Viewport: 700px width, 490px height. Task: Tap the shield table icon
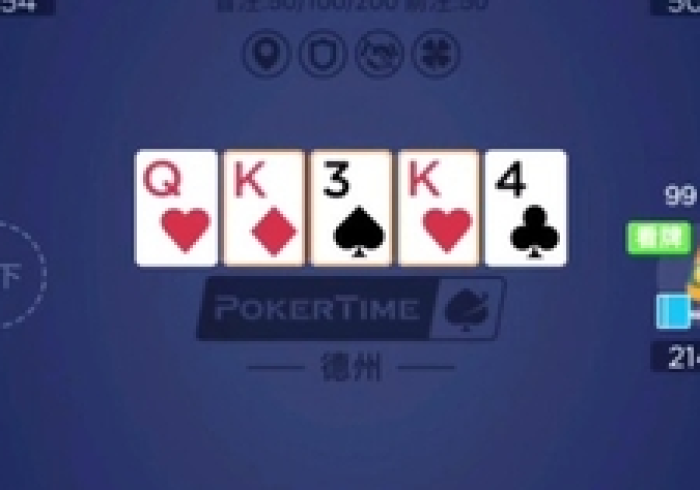(323, 53)
